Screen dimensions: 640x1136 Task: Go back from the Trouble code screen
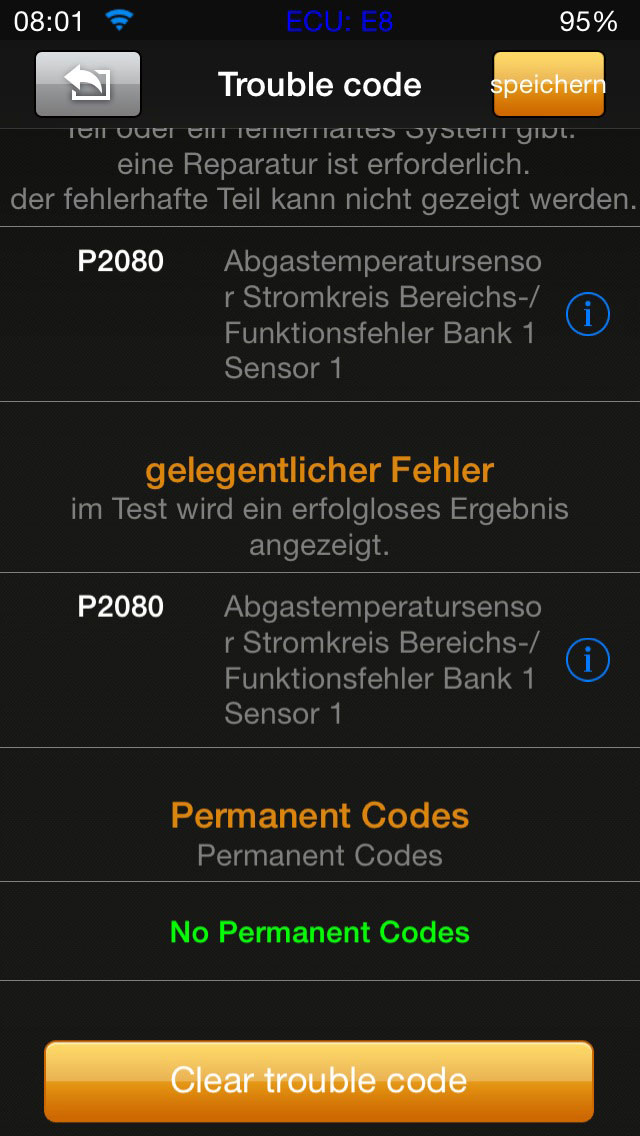pyautogui.click(x=88, y=84)
